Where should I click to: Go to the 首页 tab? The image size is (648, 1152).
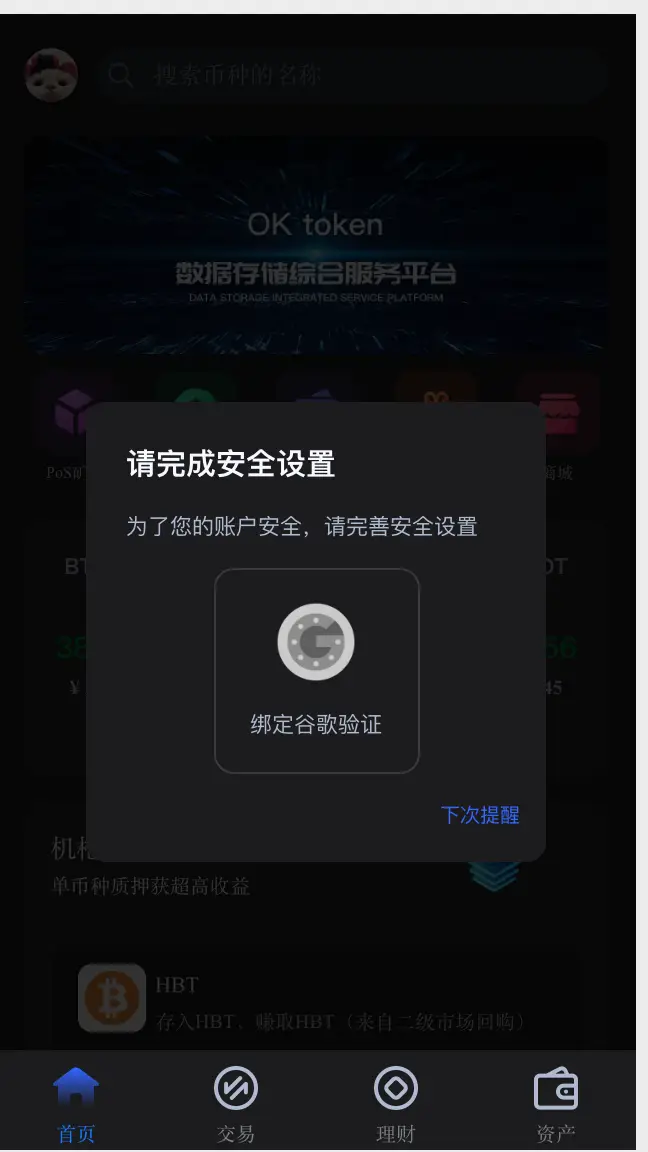(76, 1104)
